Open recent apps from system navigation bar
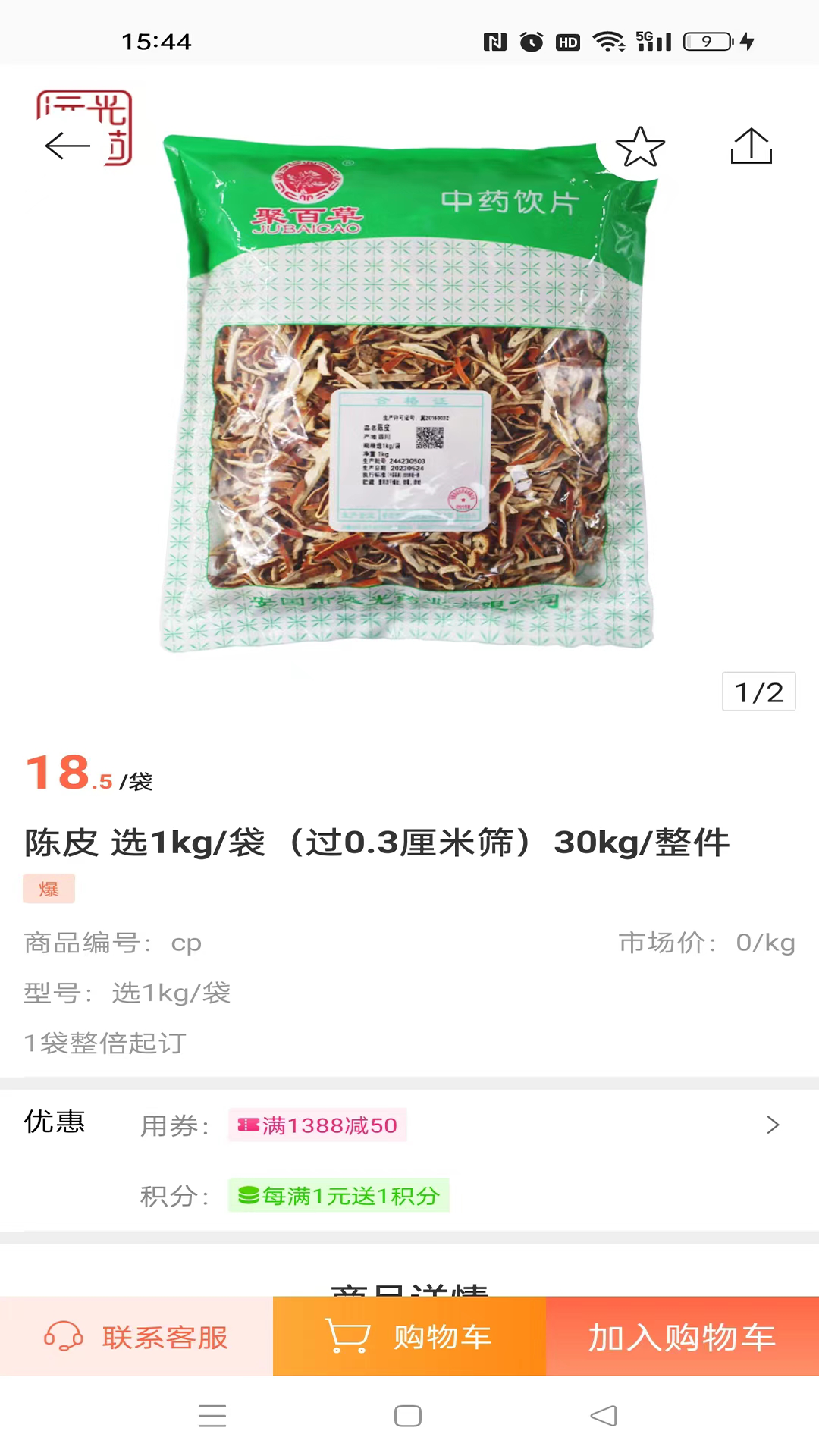 (x=212, y=1416)
